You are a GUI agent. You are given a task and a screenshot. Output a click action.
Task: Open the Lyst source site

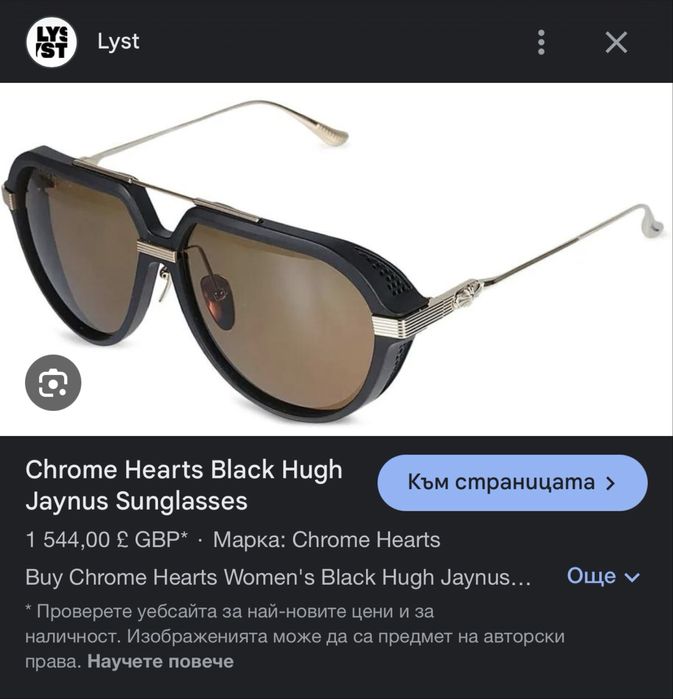click(118, 42)
